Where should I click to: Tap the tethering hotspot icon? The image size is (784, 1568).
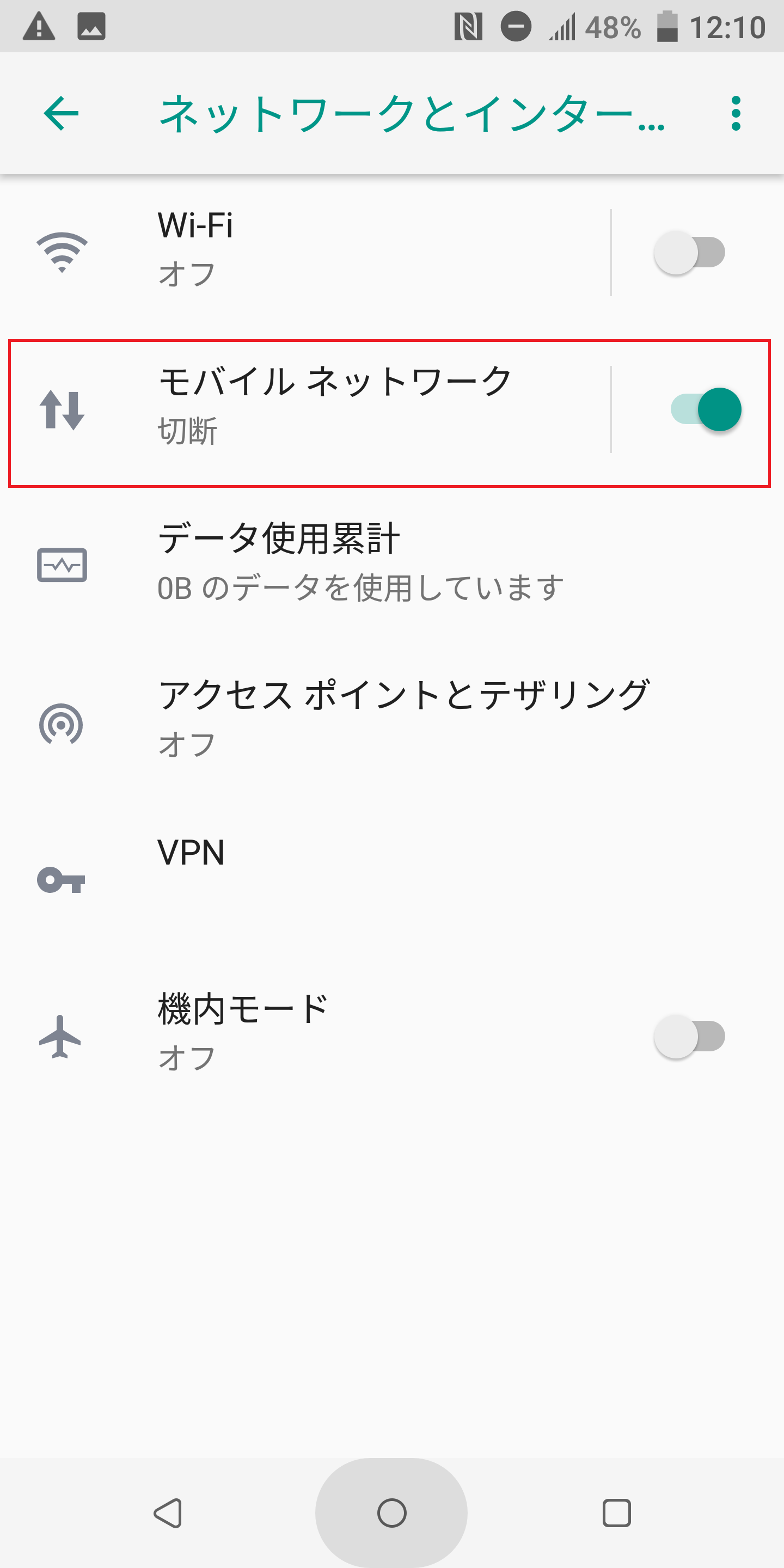62,724
